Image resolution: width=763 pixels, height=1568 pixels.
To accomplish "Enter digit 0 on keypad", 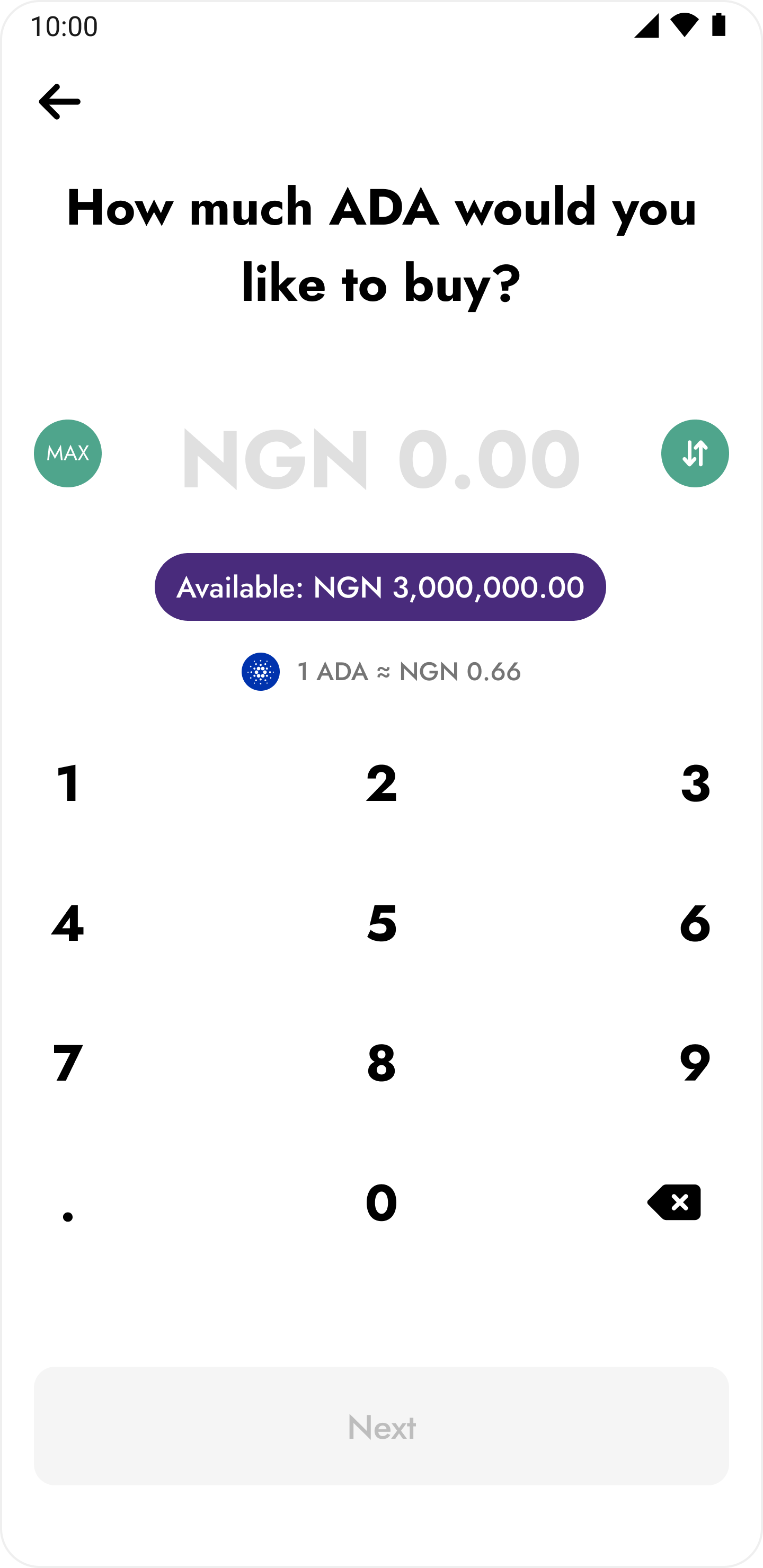I will click(x=381, y=1203).
